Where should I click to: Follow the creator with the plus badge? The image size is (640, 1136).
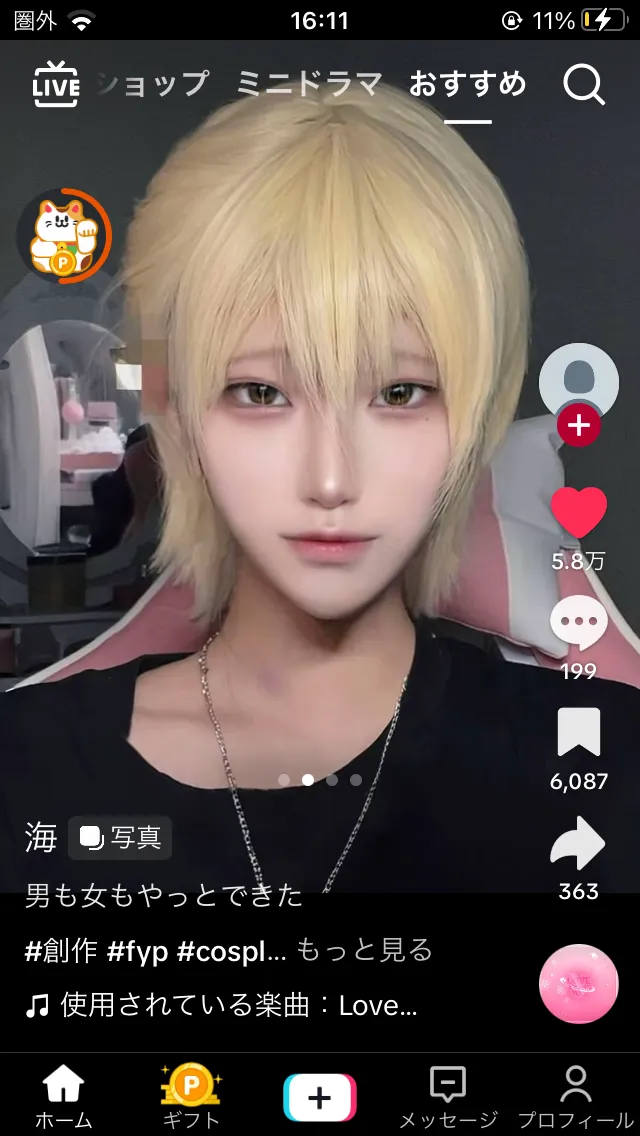[x=578, y=425]
